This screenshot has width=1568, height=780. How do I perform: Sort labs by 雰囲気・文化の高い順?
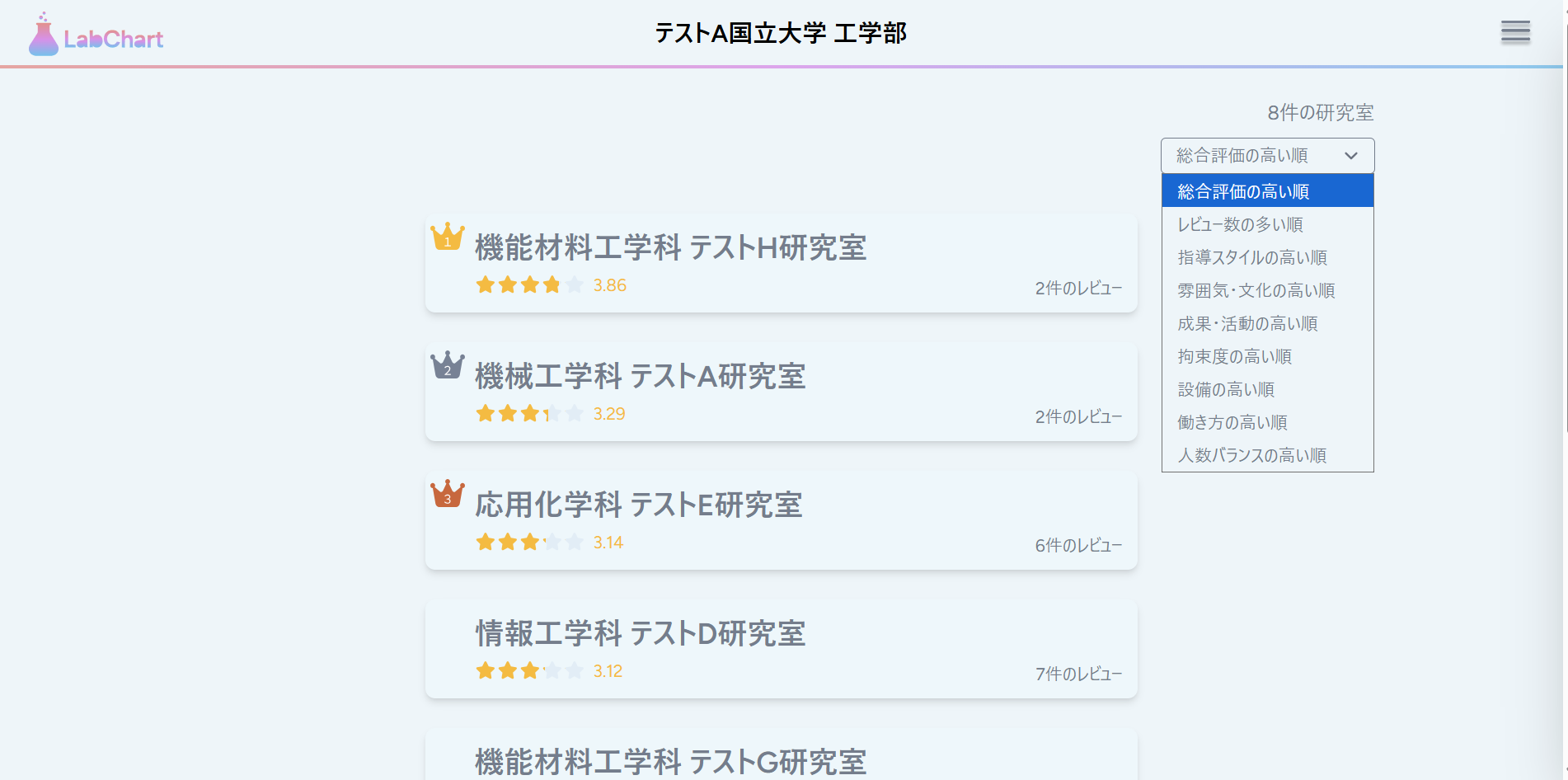click(x=1267, y=290)
